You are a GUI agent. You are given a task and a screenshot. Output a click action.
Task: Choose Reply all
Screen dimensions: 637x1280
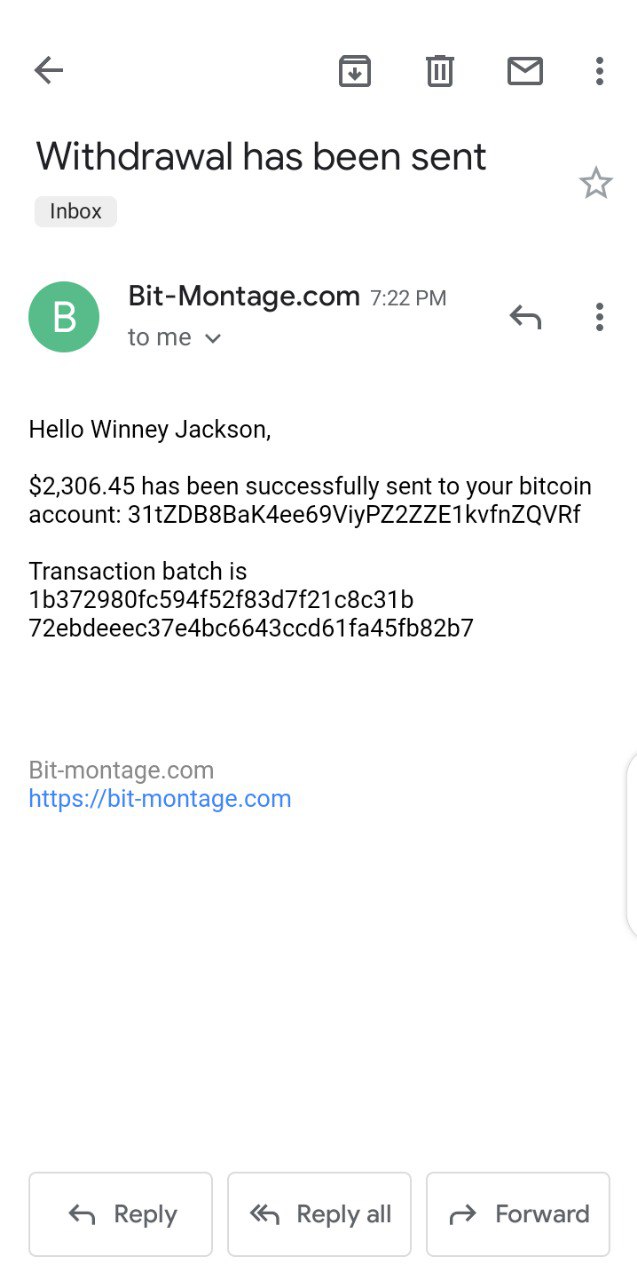click(319, 1214)
